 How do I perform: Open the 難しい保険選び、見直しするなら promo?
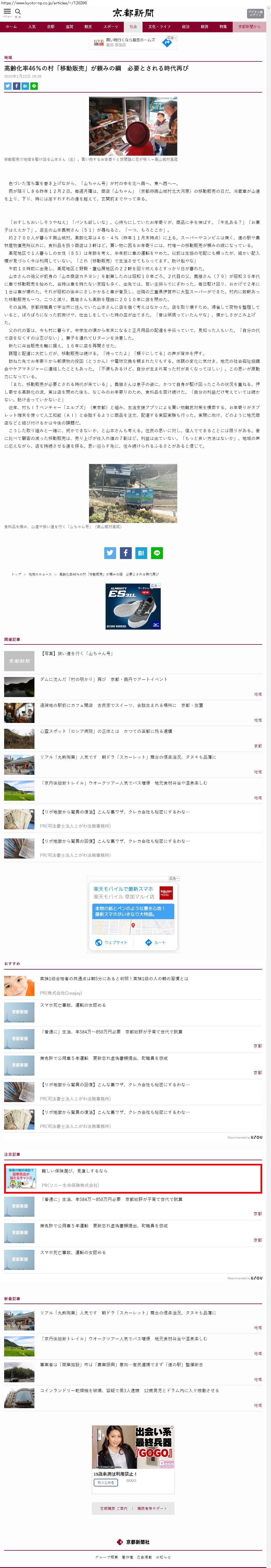tap(74, 1170)
